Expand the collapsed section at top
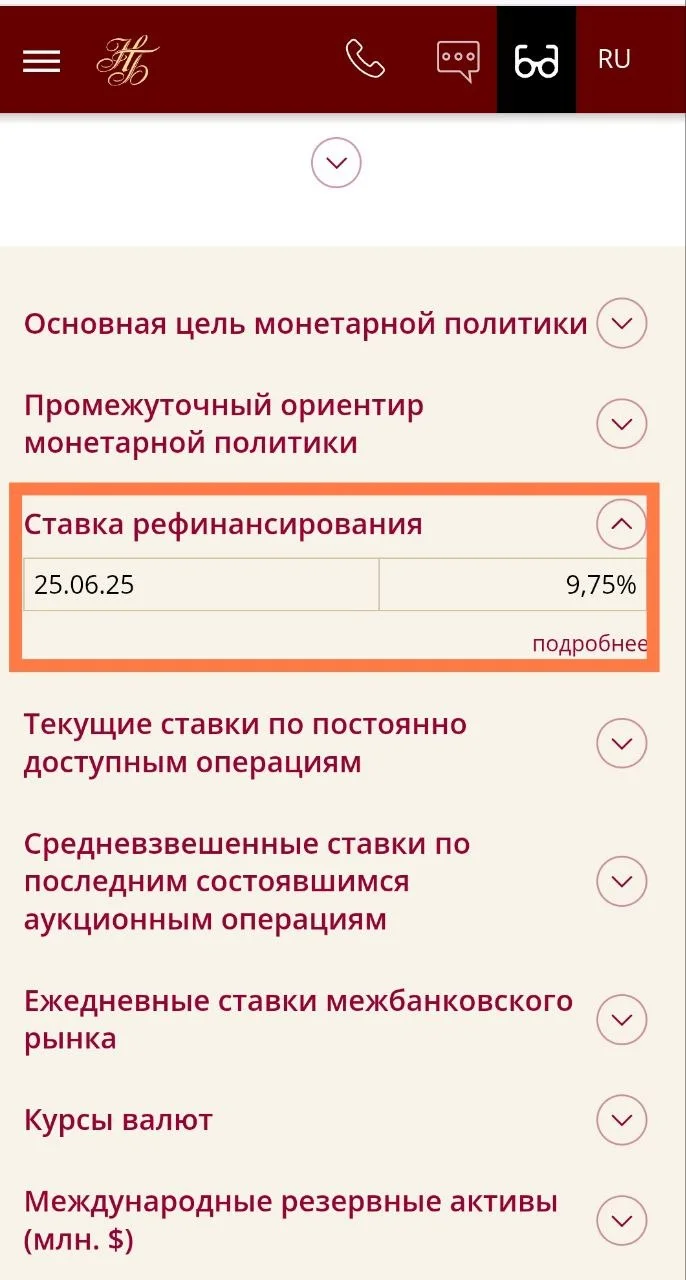 click(x=336, y=163)
